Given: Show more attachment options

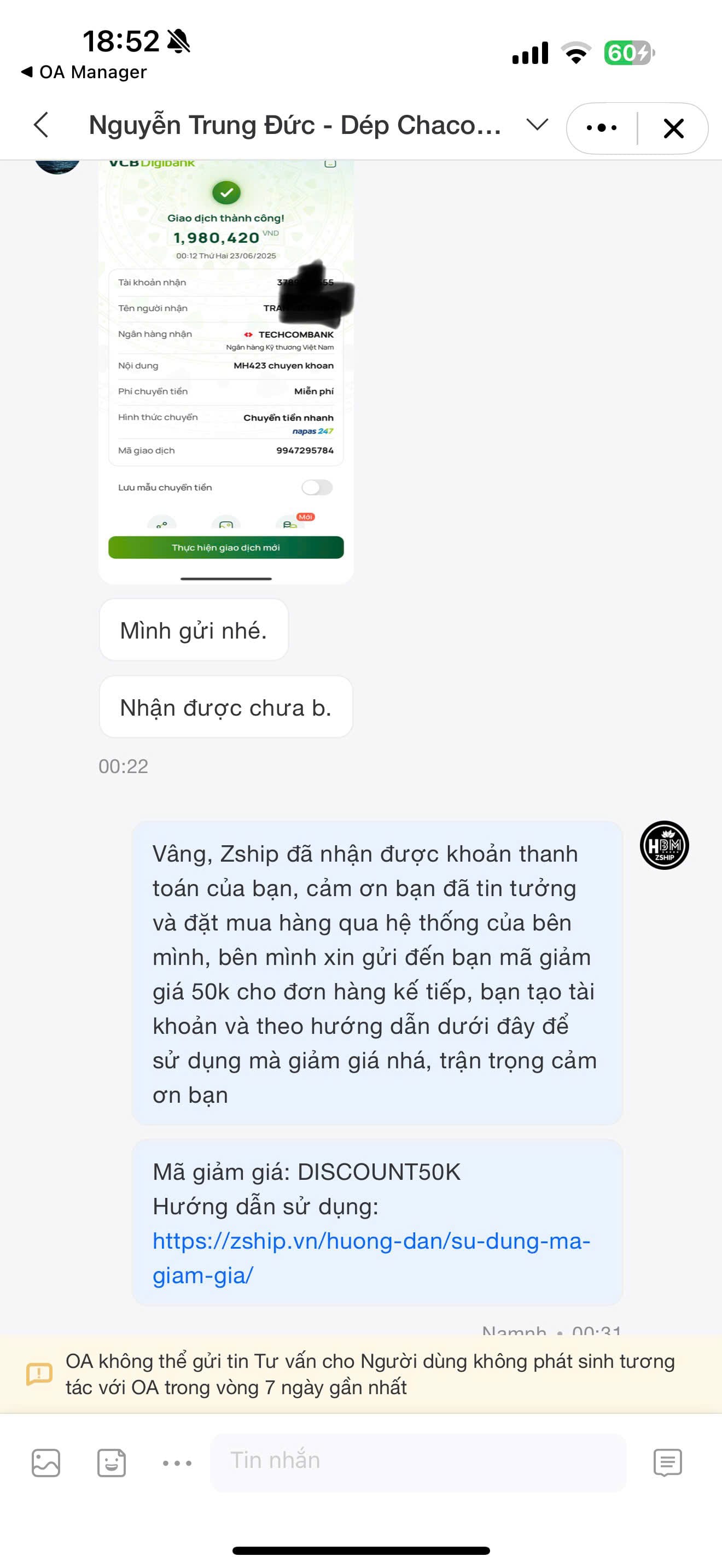Looking at the screenshot, I should coord(177,1462).
